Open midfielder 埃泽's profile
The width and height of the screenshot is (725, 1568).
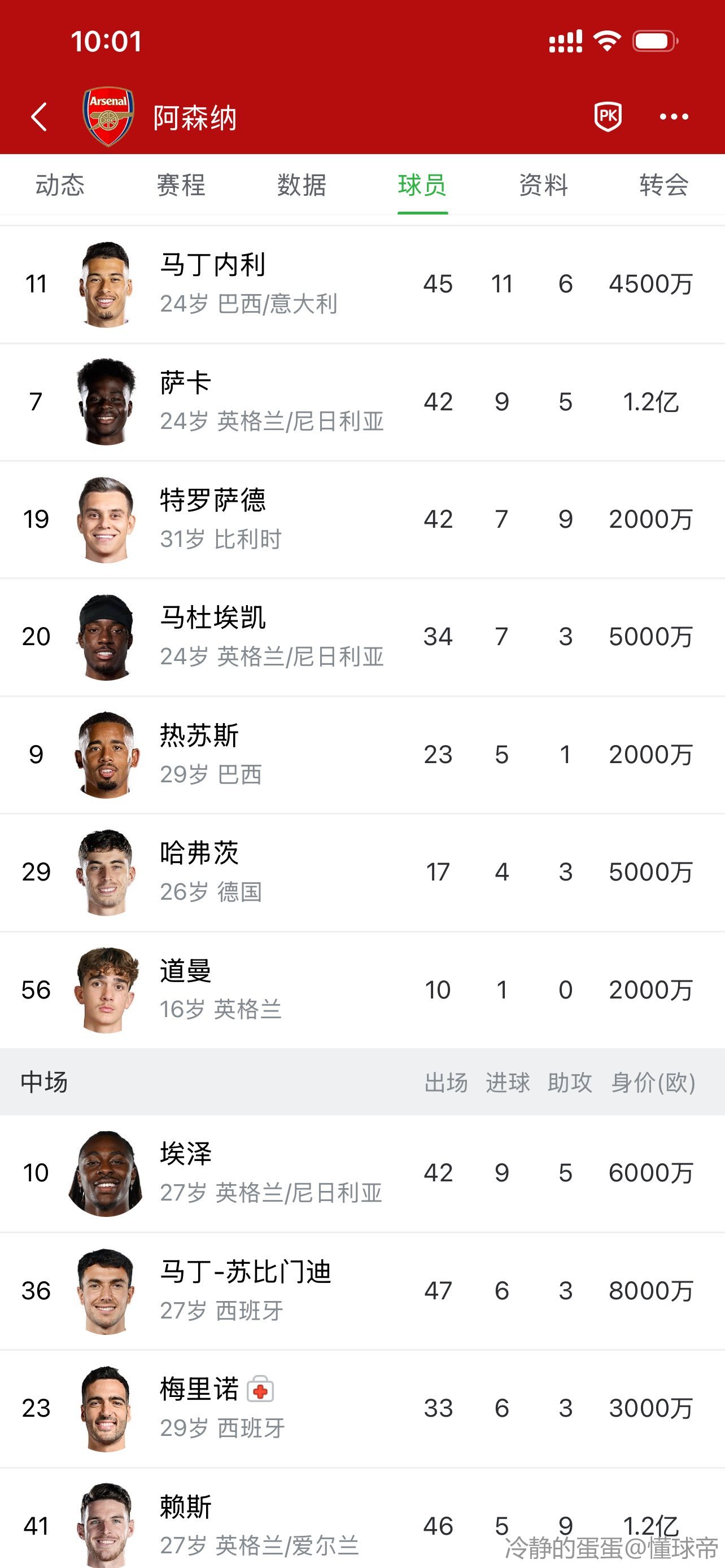point(362,1173)
